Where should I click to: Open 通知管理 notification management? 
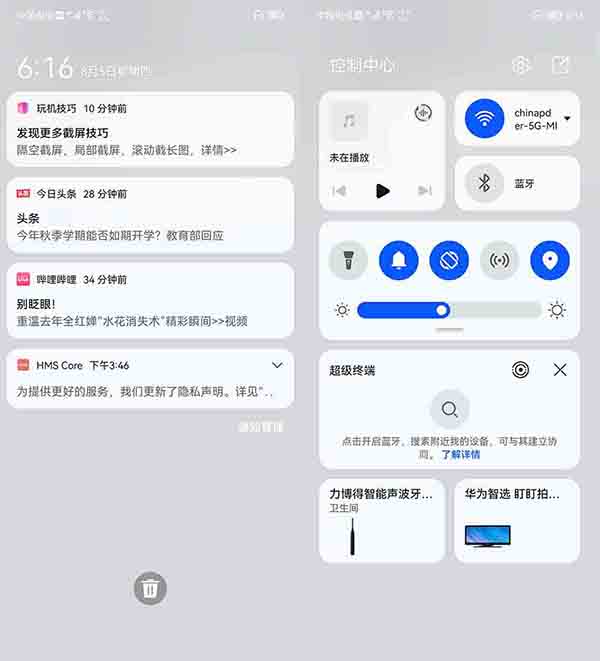tap(261, 427)
